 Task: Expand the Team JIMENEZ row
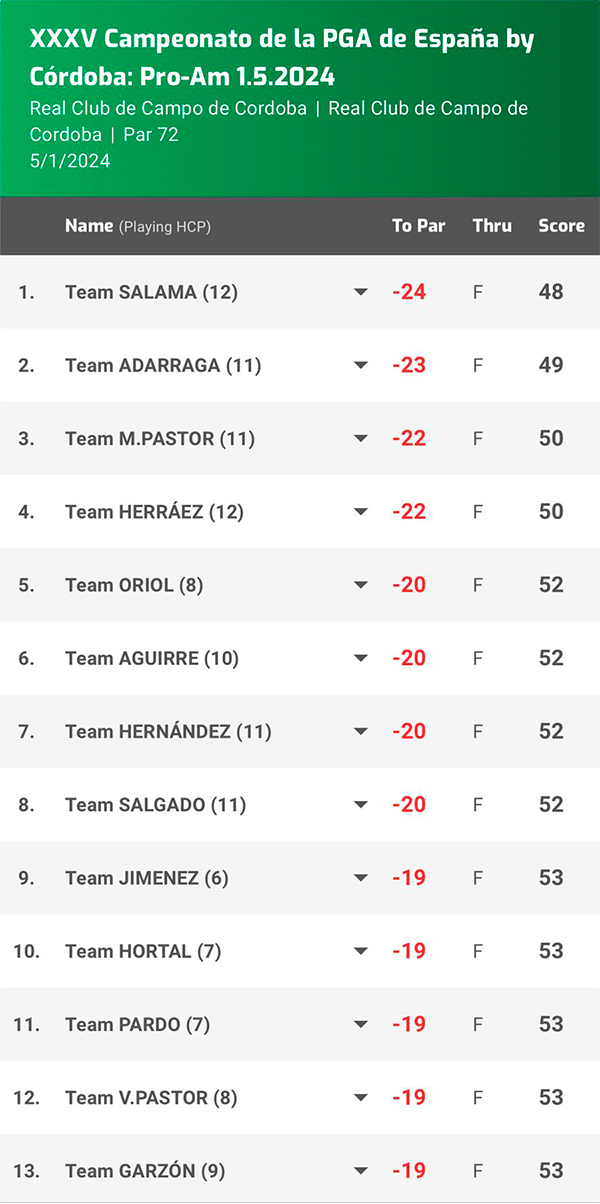point(361,878)
